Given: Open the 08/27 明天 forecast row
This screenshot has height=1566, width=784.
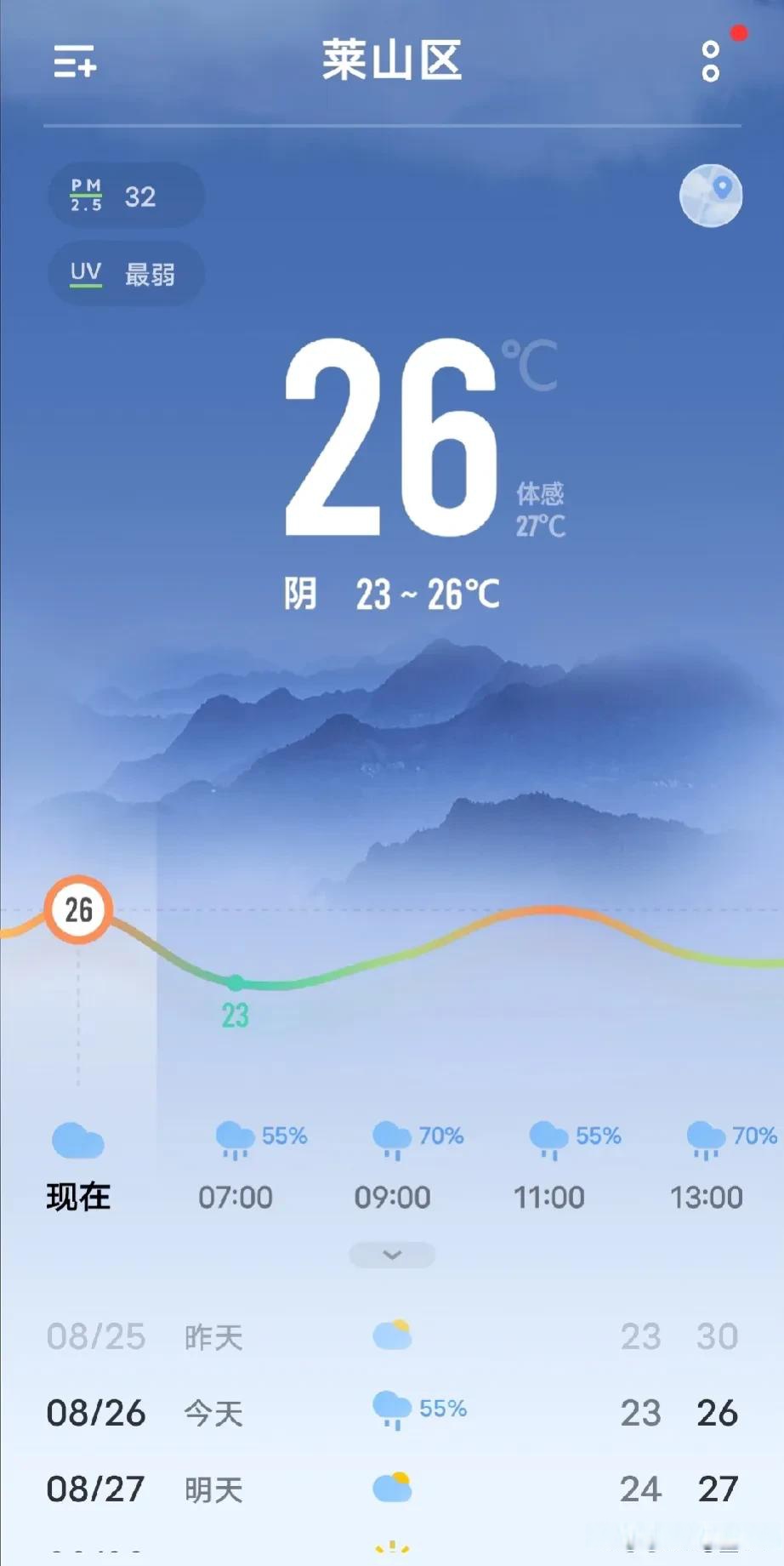Looking at the screenshot, I should click(392, 1489).
